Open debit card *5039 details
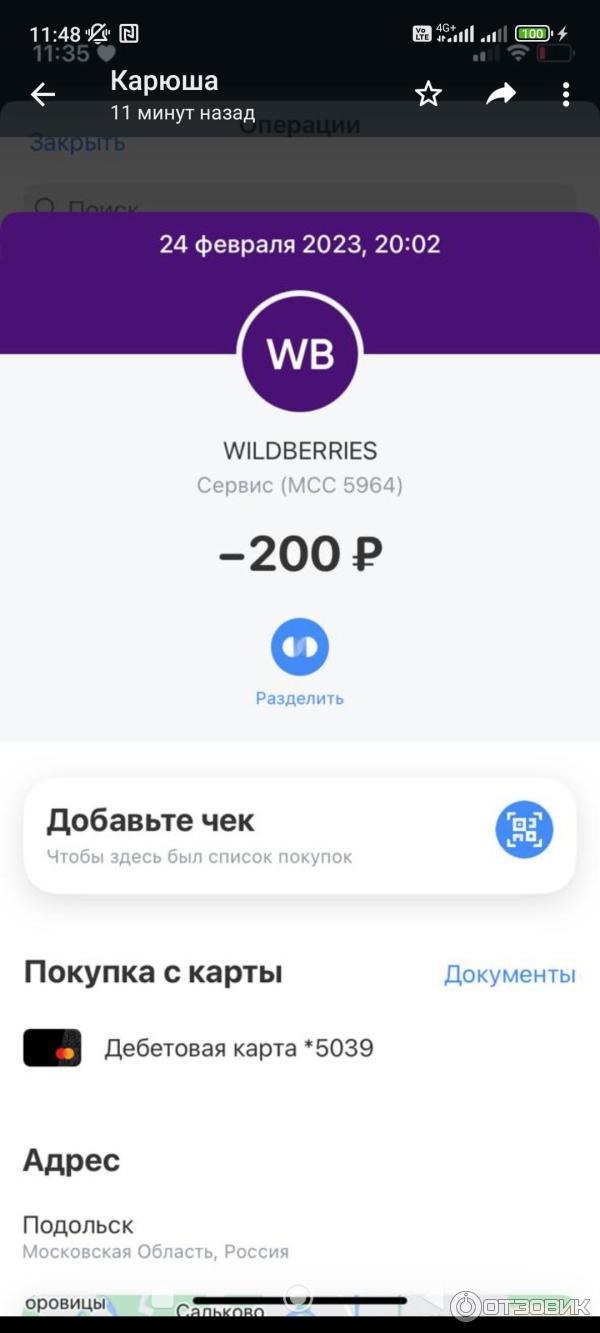Image resolution: width=600 pixels, height=1333 pixels. (238, 1048)
